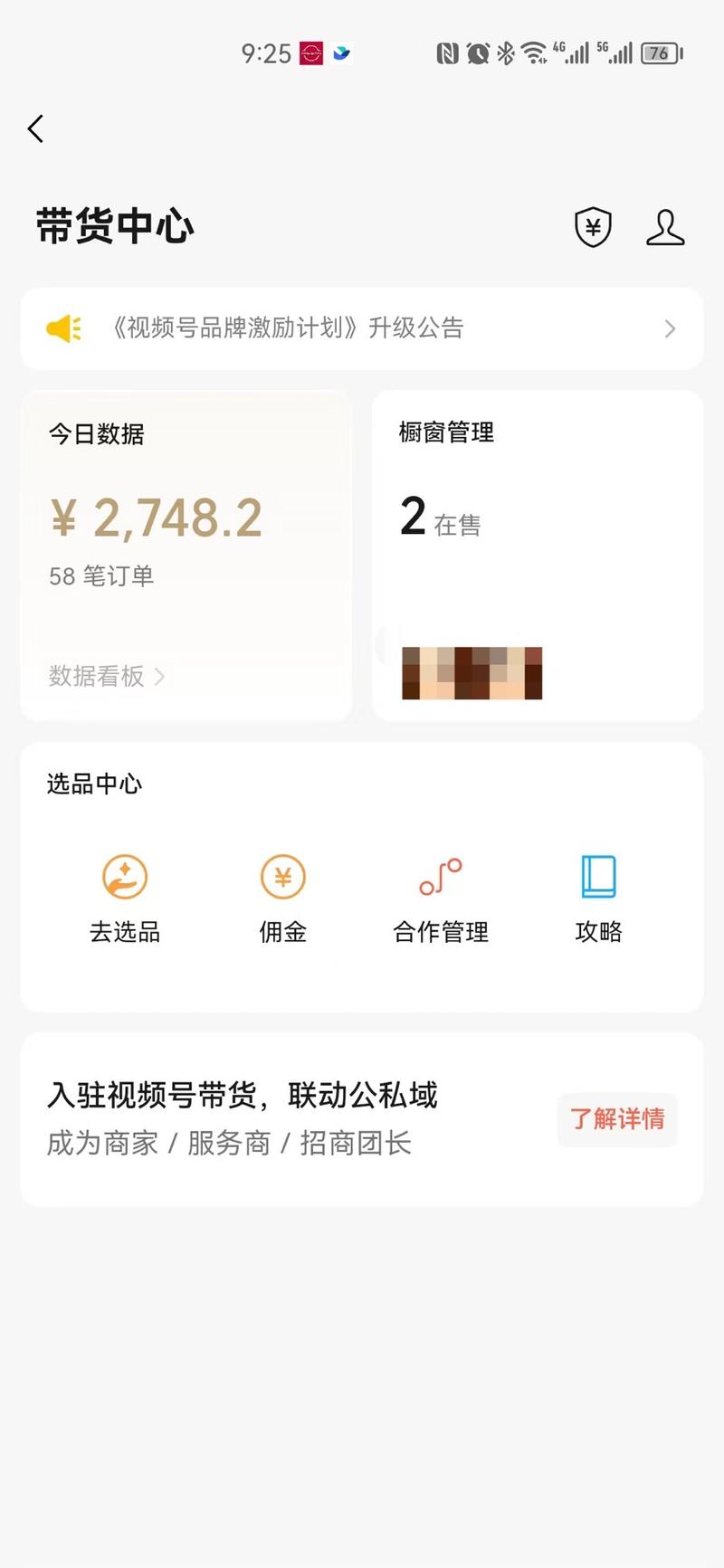The height and width of the screenshot is (1568, 724).
Task: Click the shield currency icon in the header
Action: pos(593,226)
